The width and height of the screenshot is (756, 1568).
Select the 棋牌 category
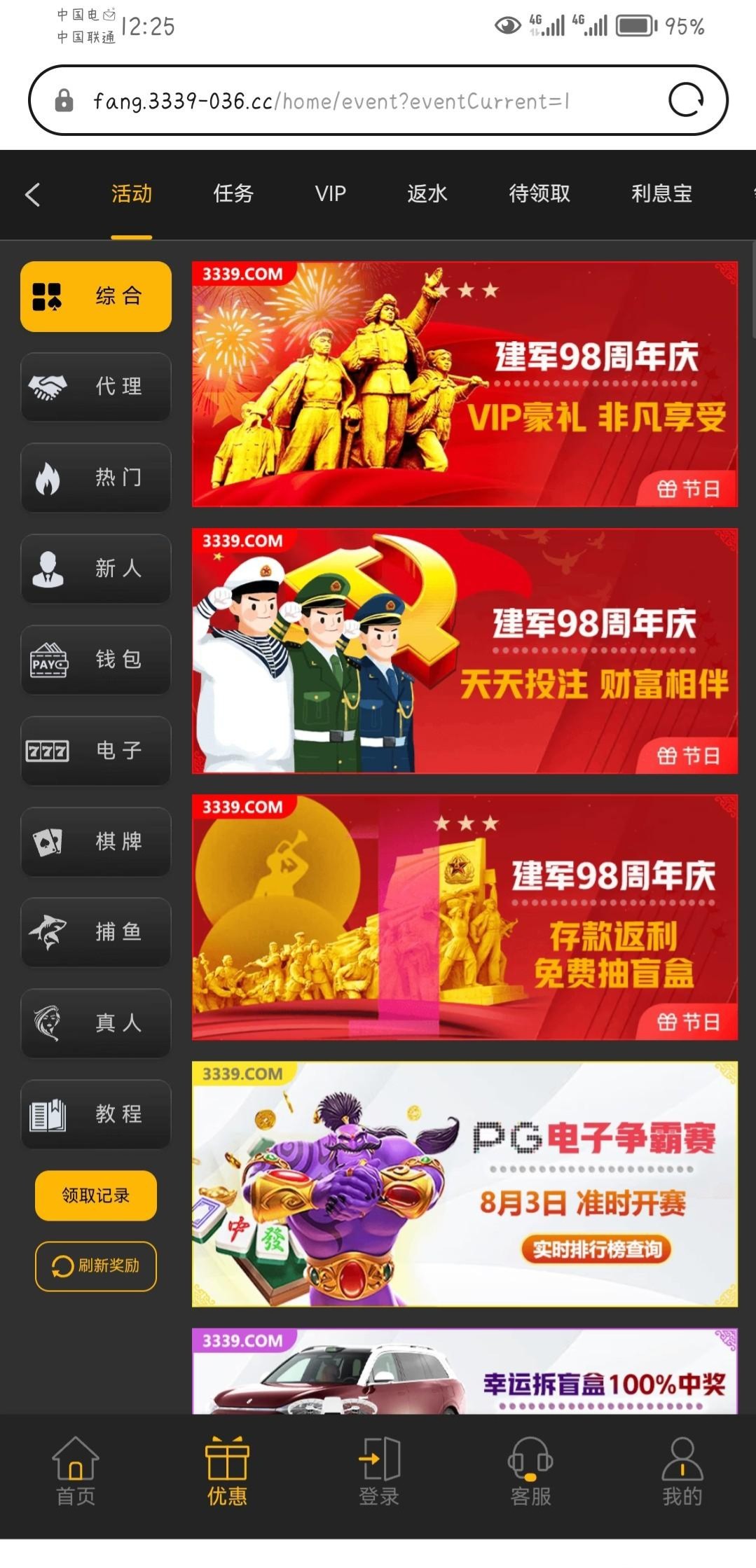click(96, 841)
